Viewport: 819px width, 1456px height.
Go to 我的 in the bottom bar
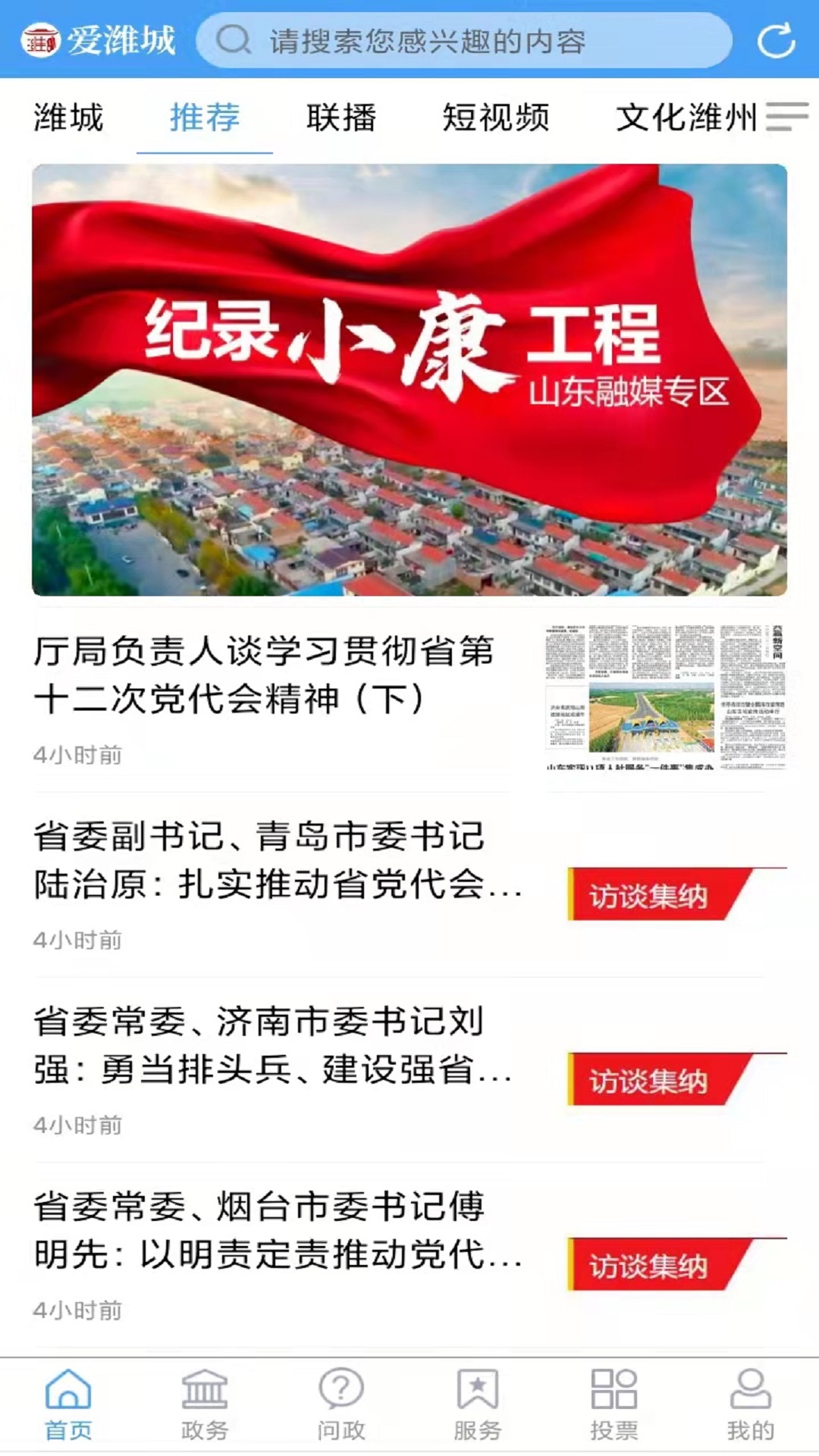[751, 1405]
